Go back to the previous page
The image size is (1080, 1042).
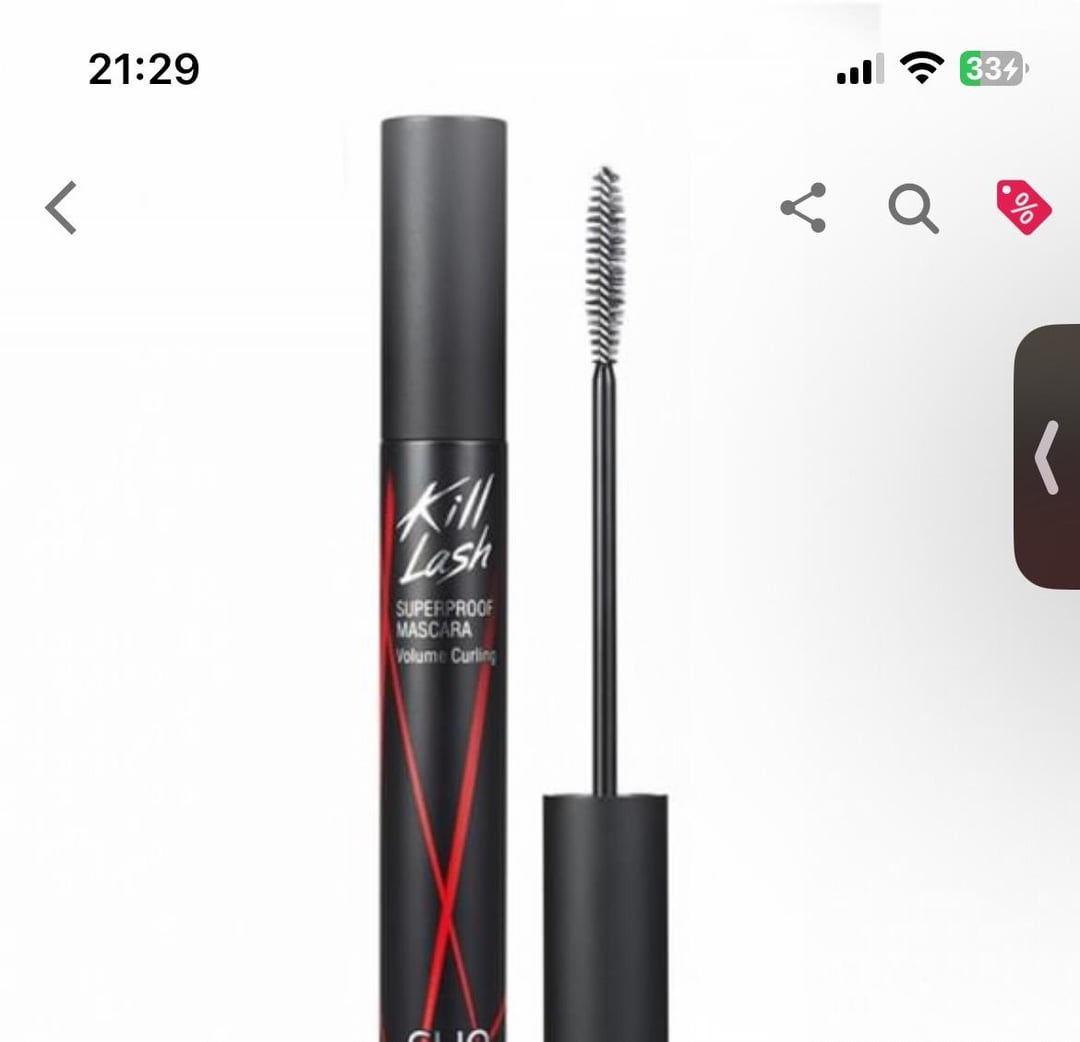coord(62,208)
